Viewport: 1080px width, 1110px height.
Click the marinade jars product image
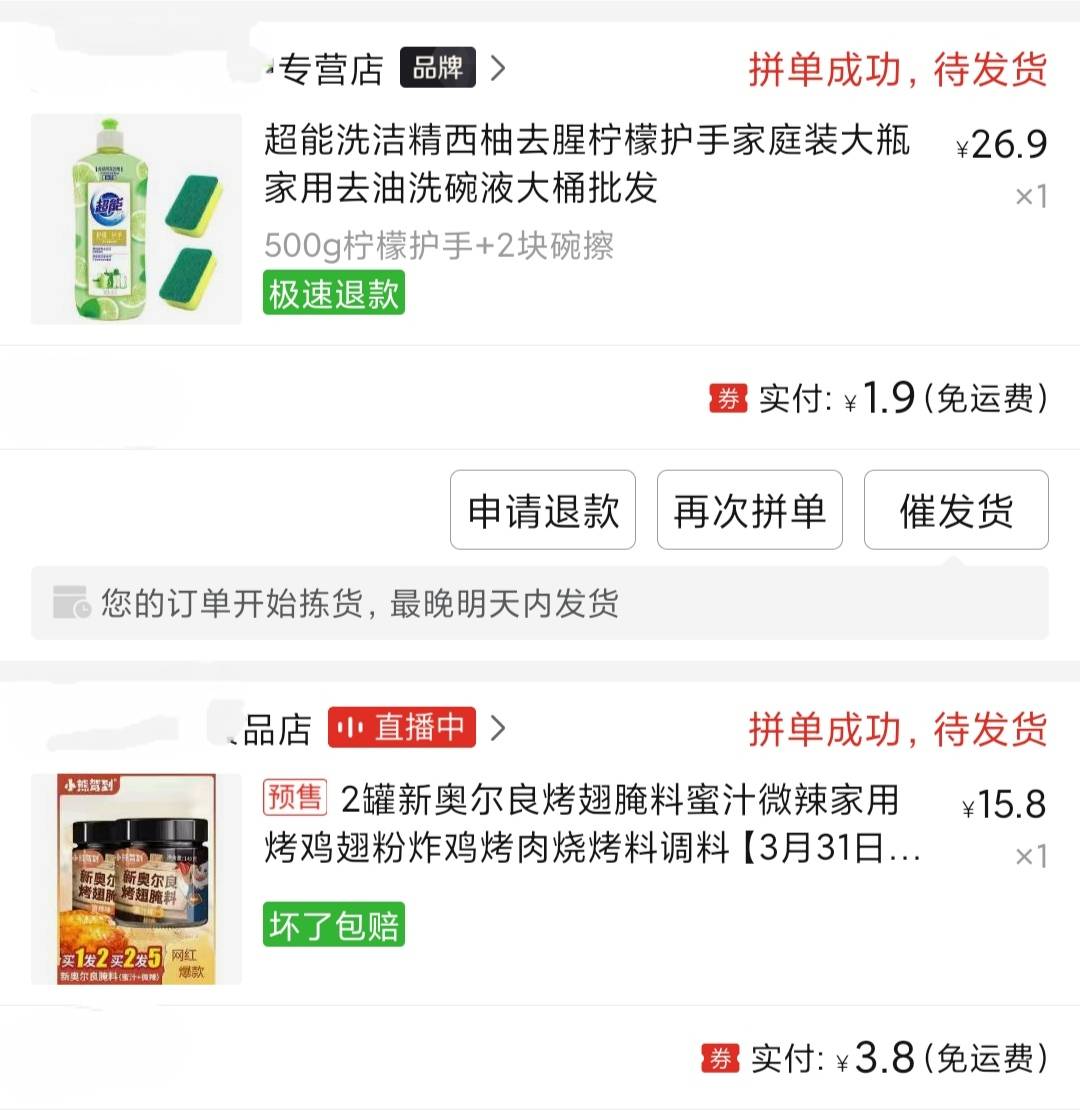(x=135, y=878)
